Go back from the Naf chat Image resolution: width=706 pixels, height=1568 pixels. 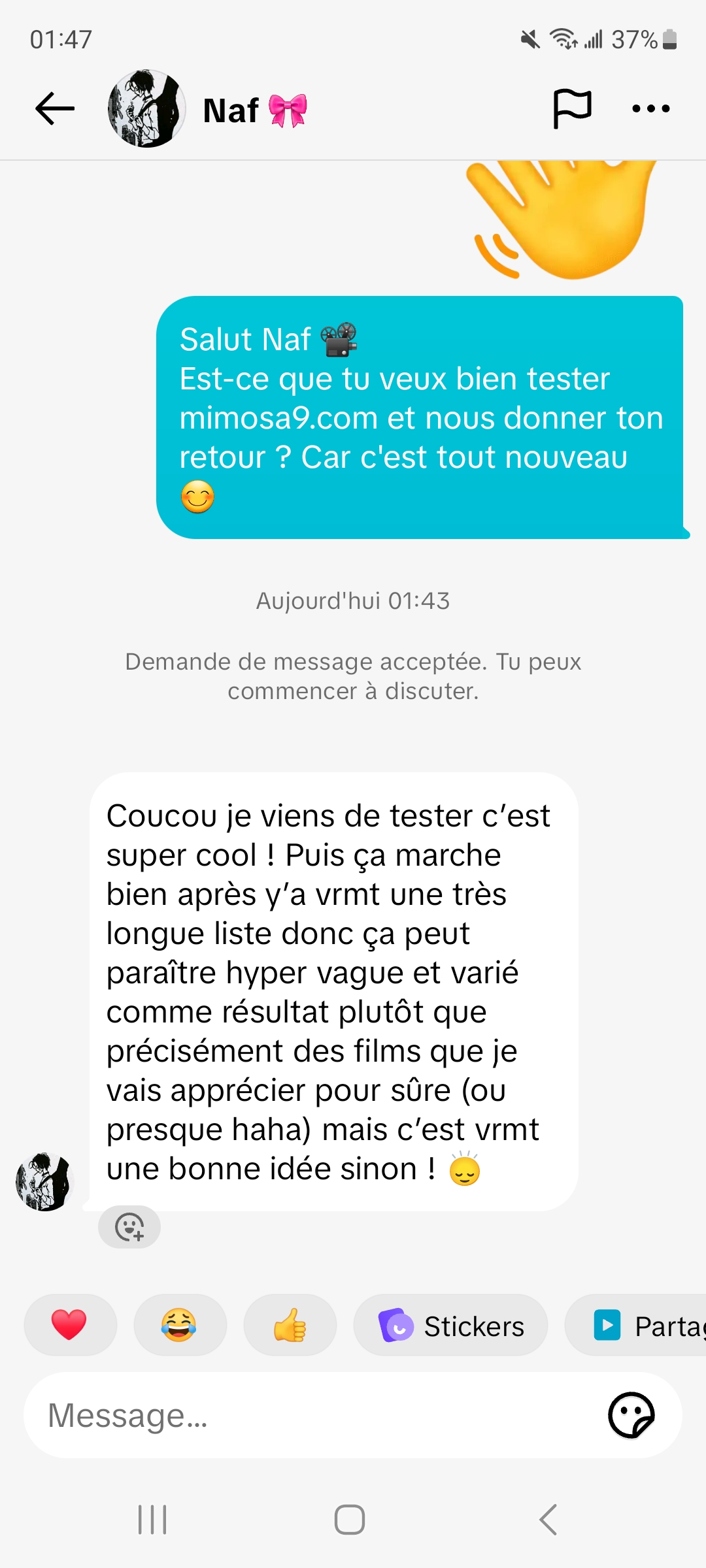55,108
